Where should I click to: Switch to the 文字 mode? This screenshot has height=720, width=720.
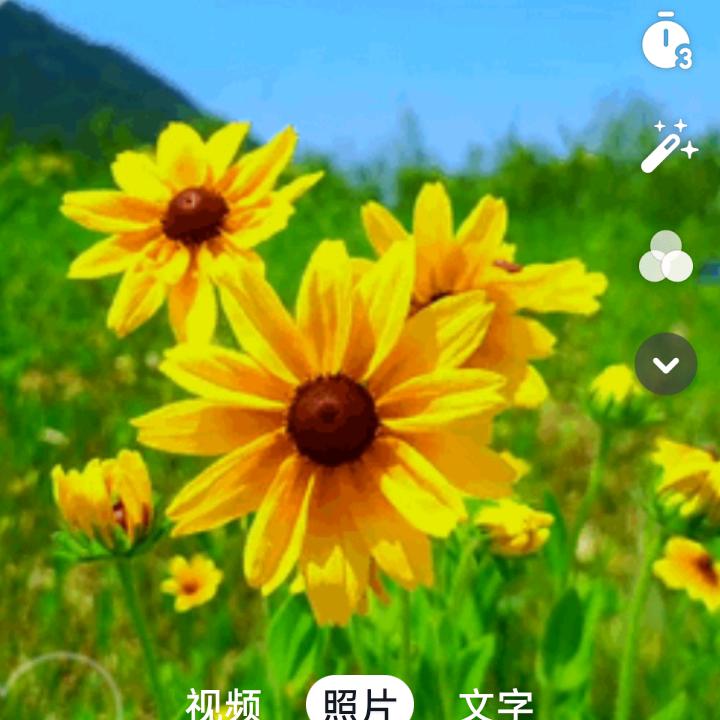pos(496,703)
